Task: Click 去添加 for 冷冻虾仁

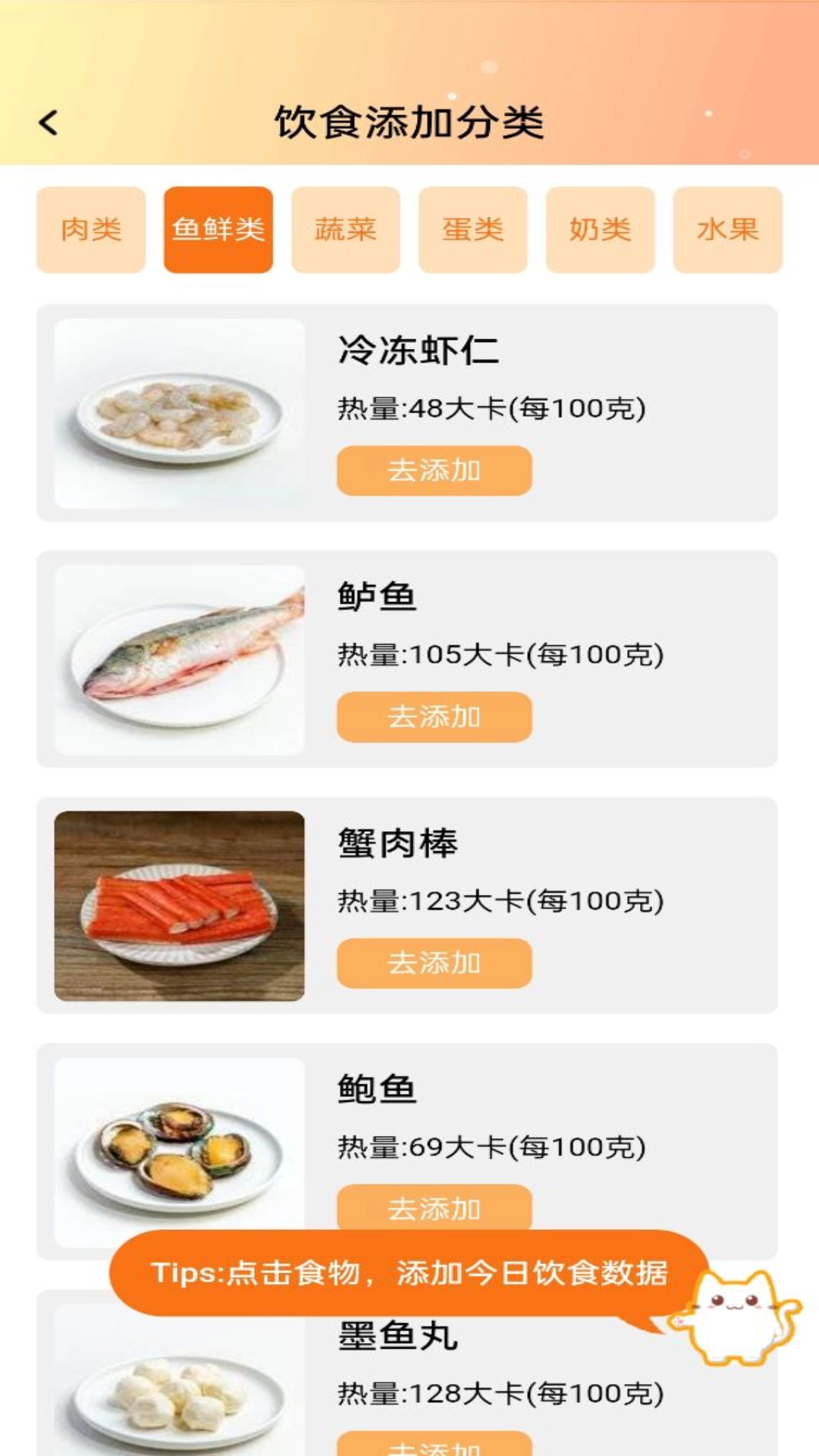Action: coord(434,469)
